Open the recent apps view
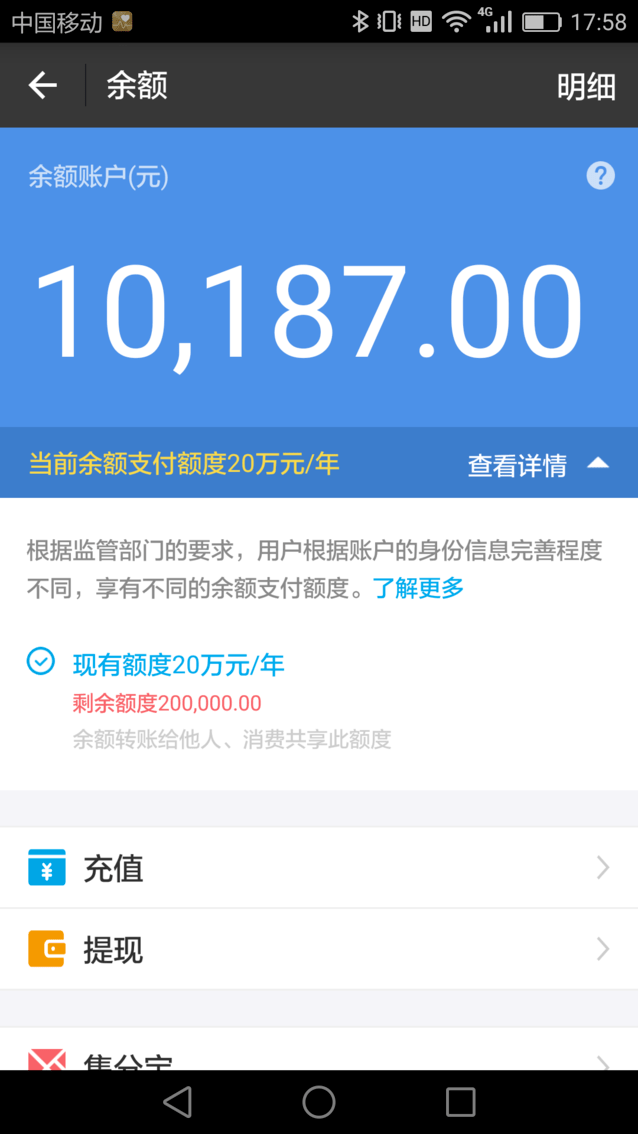 [460, 1102]
